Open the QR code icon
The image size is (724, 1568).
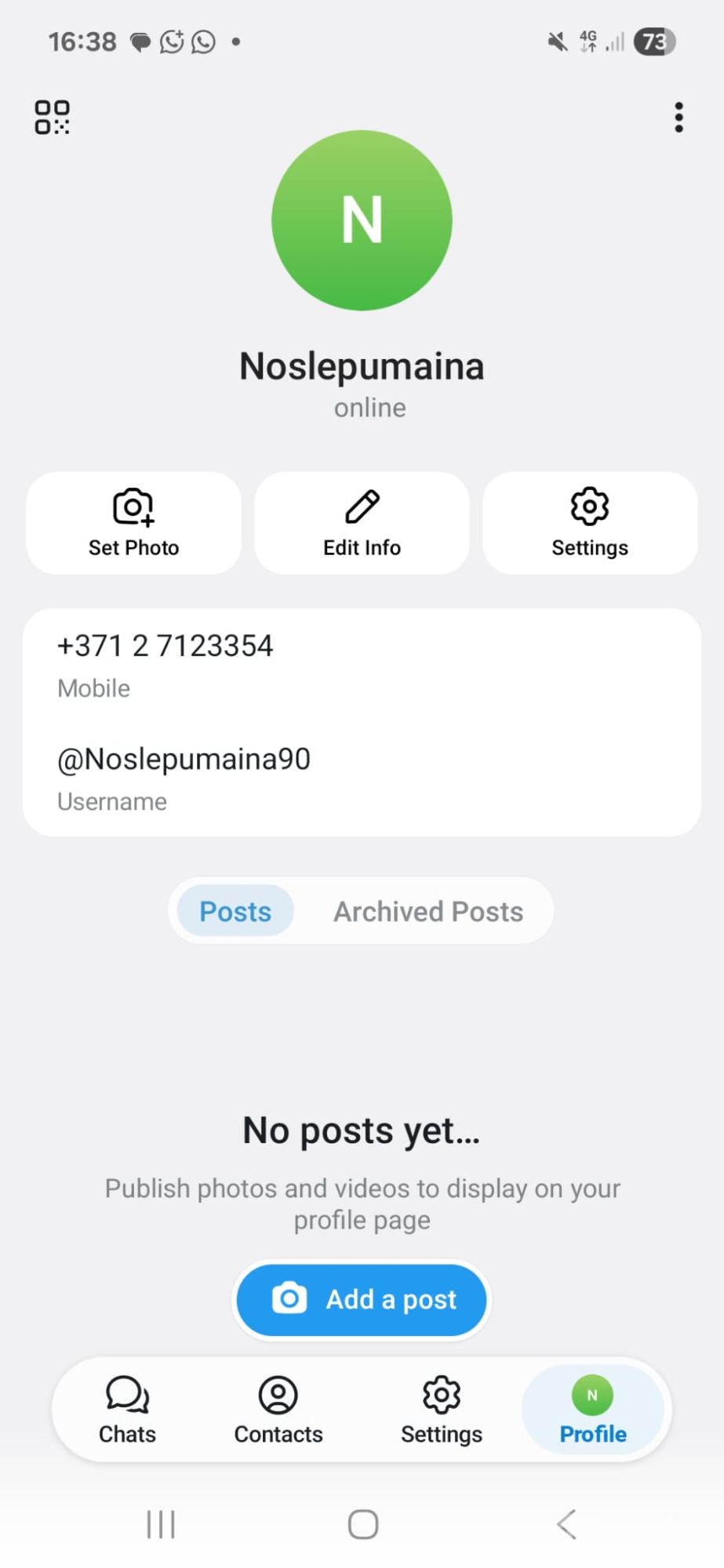[52, 118]
